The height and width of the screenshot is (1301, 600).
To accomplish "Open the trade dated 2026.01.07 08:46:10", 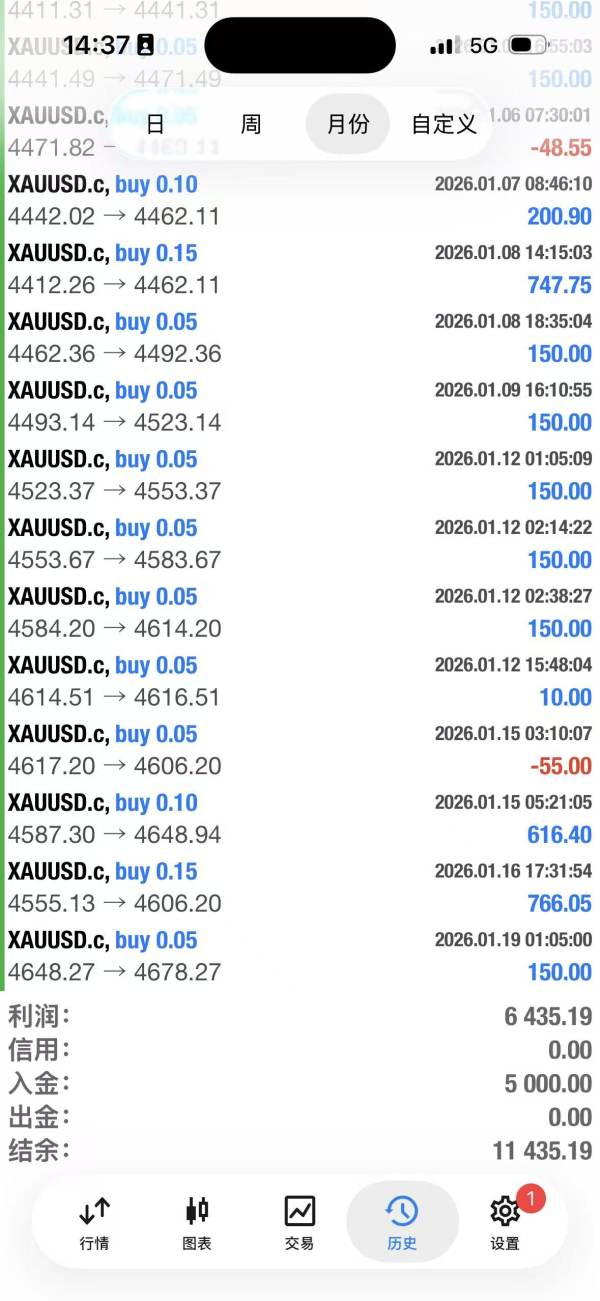I will click(x=300, y=200).
